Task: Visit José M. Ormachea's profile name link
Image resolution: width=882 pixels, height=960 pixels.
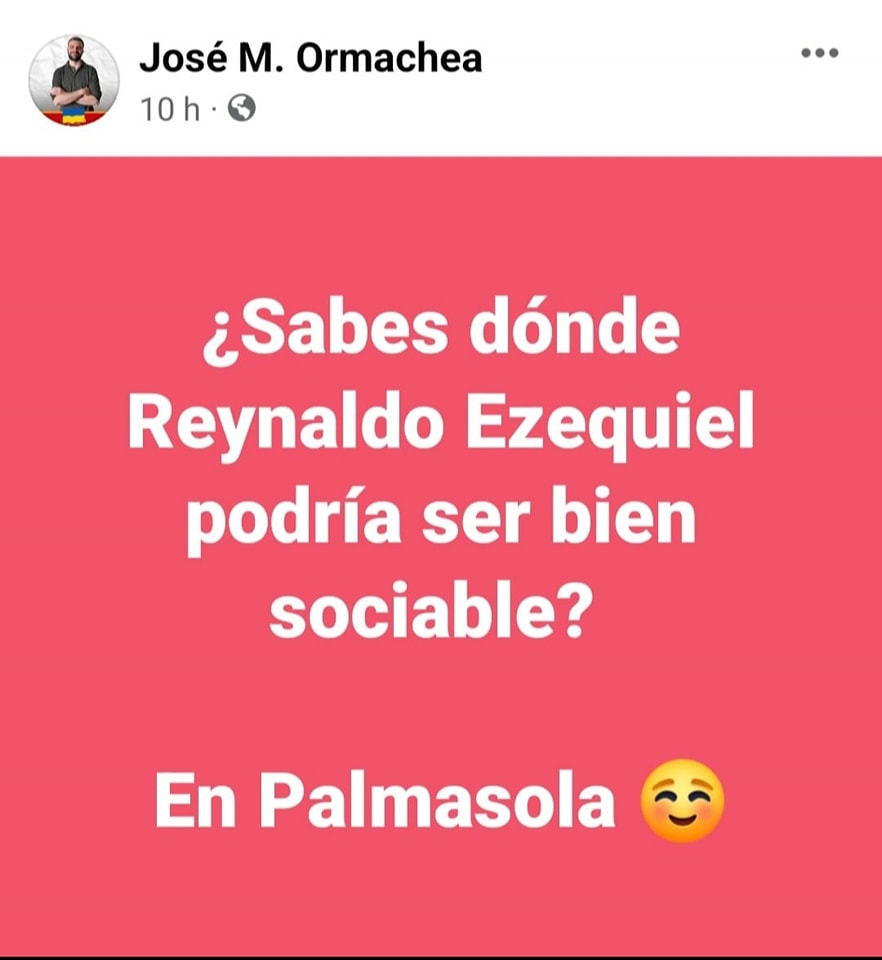Action: [x=310, y=58]
